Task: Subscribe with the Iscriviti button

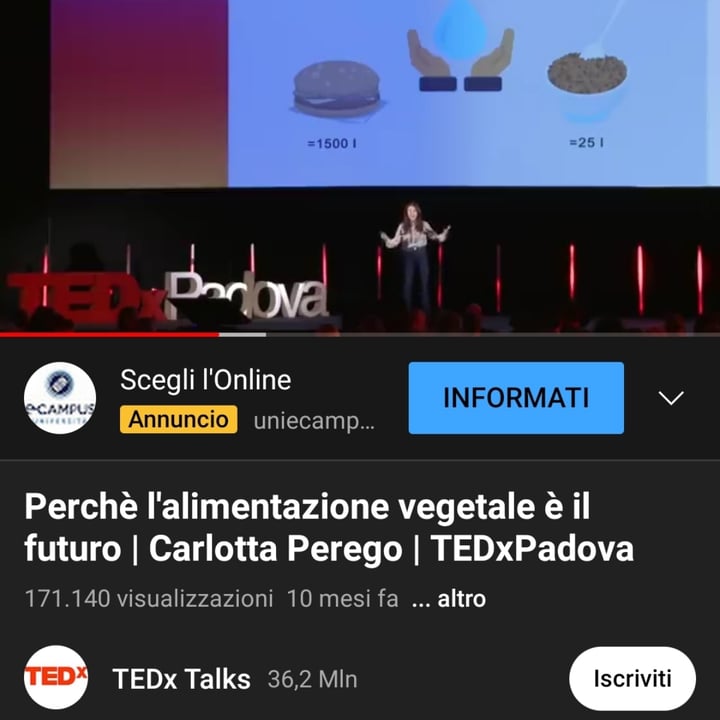Action: 632,678
